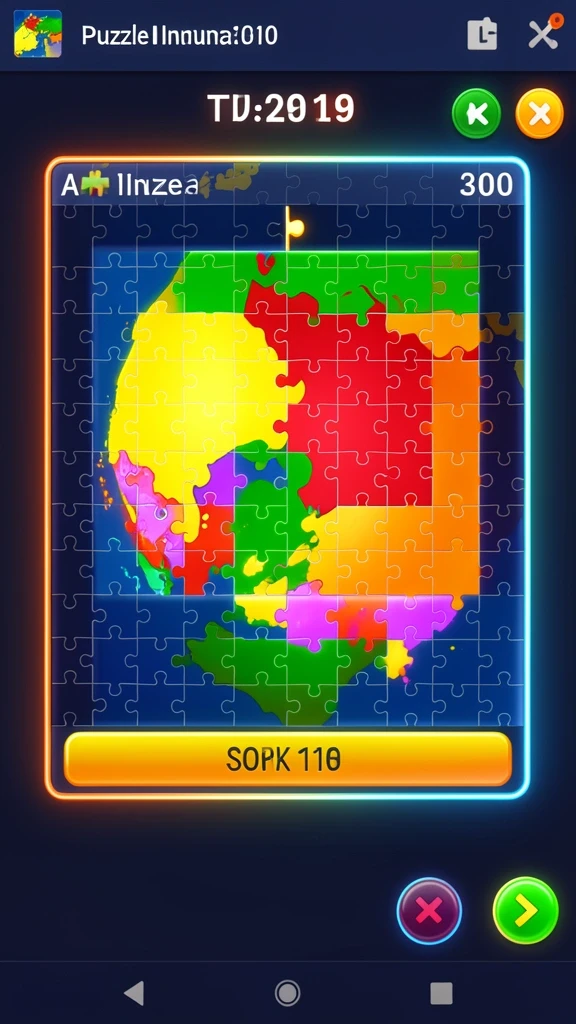Tap the green back arrow button beside timer
Image resolution: width=576 pixels, height=1024 pixels.
477,114
